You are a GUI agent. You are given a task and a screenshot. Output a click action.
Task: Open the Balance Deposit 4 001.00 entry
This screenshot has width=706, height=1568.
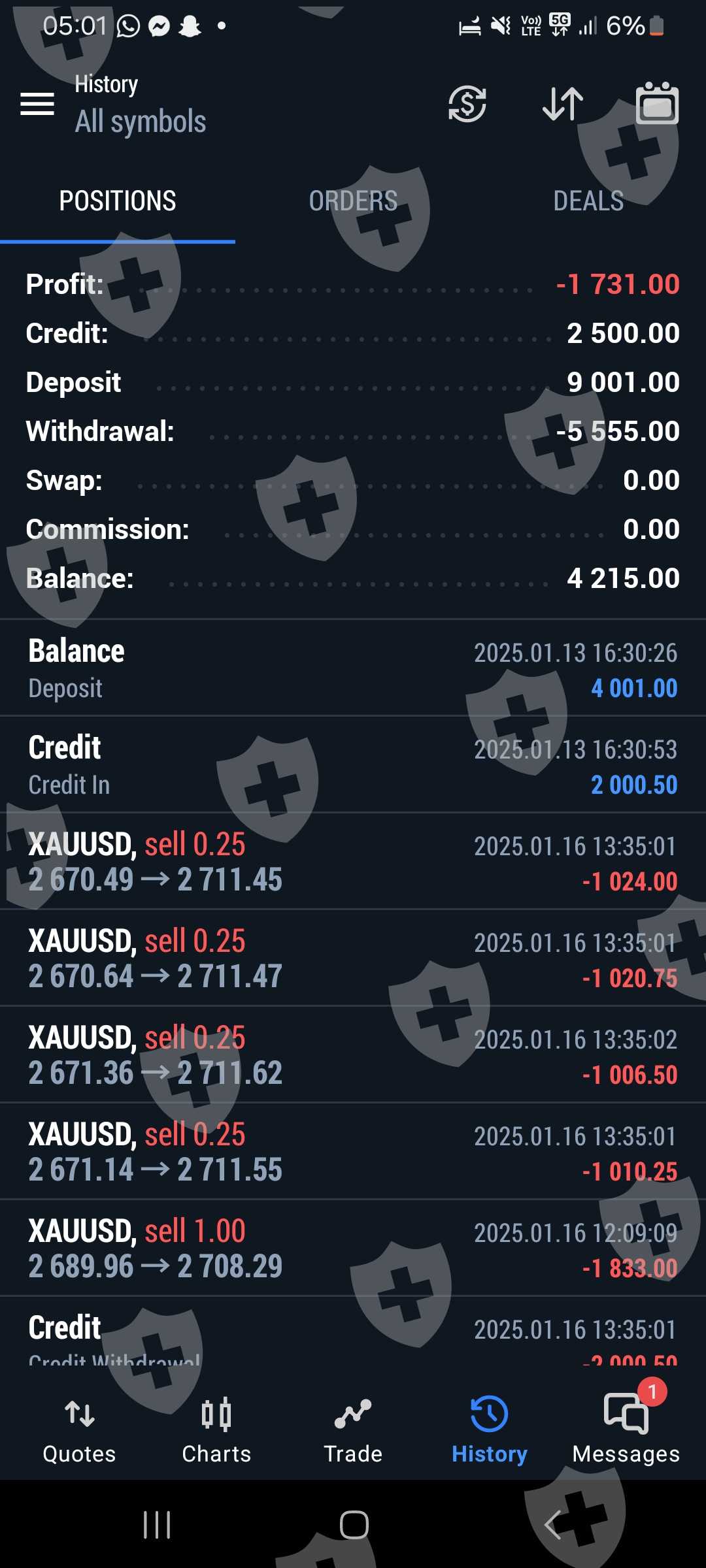tap(353, 668)
